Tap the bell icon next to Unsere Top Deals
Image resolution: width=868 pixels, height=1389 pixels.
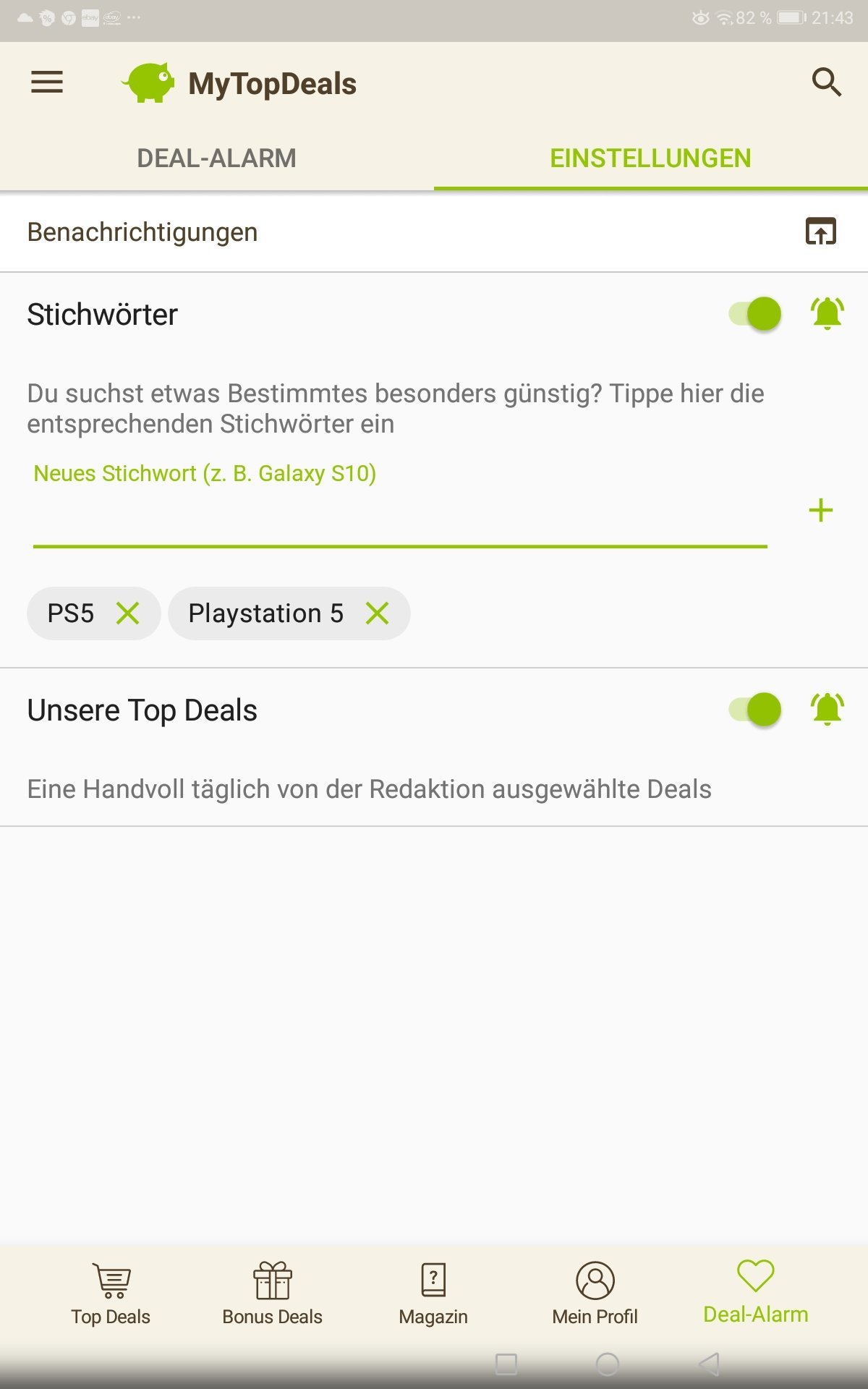tap(827, 710)
